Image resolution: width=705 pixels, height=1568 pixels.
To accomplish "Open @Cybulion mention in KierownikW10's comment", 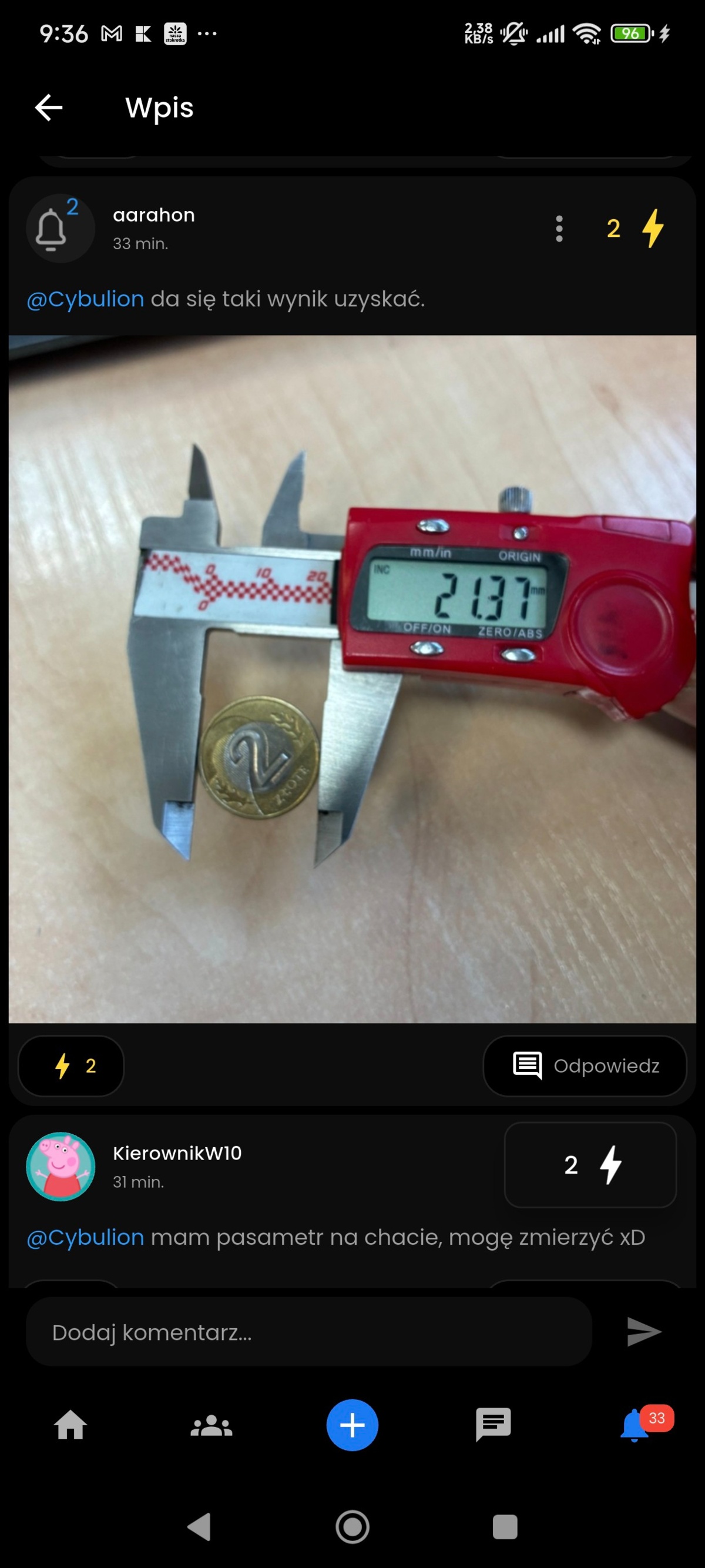I will coord(85,1238).
